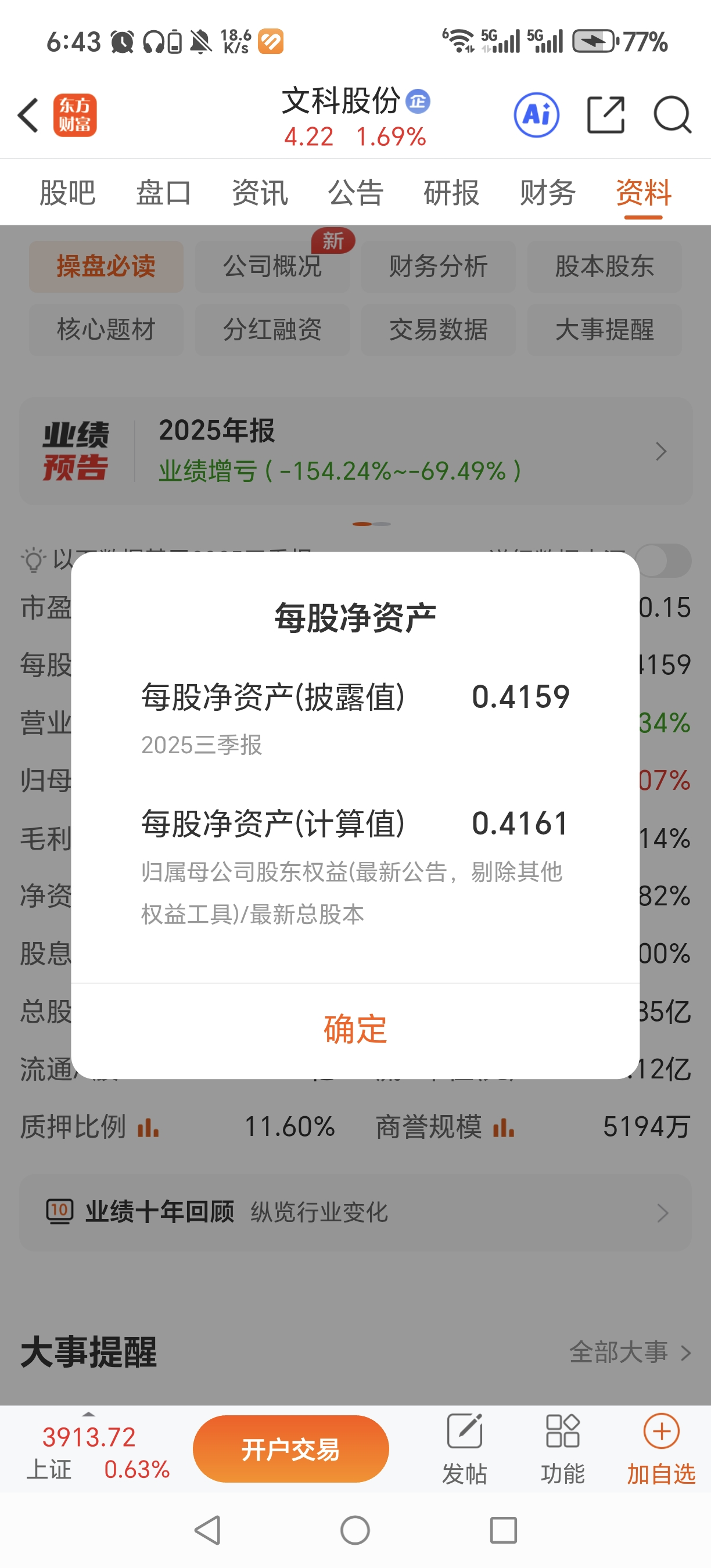The height and width of the screenshot is (1568, 711).
Task: Confirm the dialog with 确定
Action: pyautogui.click(x=355, y=1030)
